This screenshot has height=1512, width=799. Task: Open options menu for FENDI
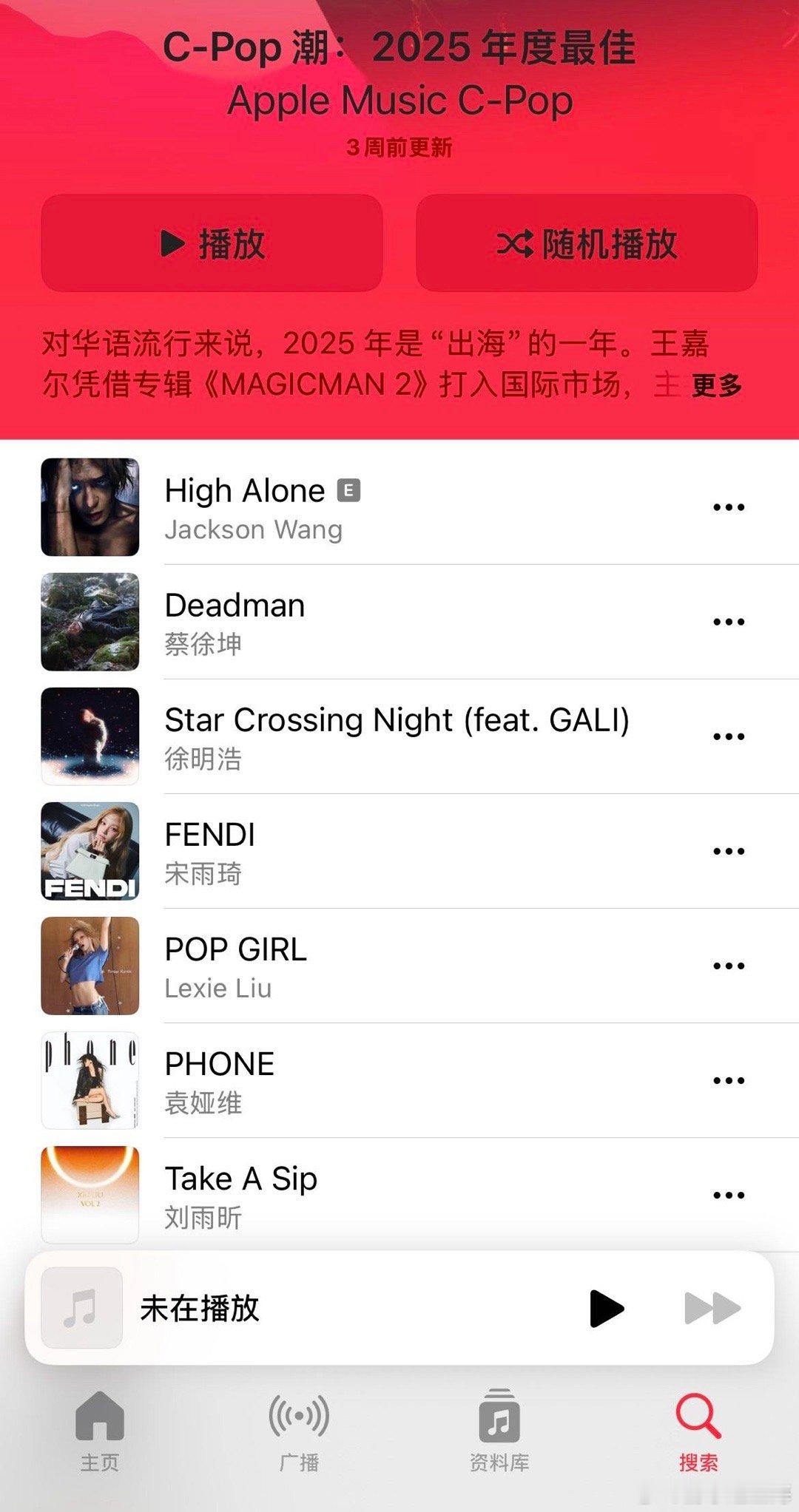727,850
